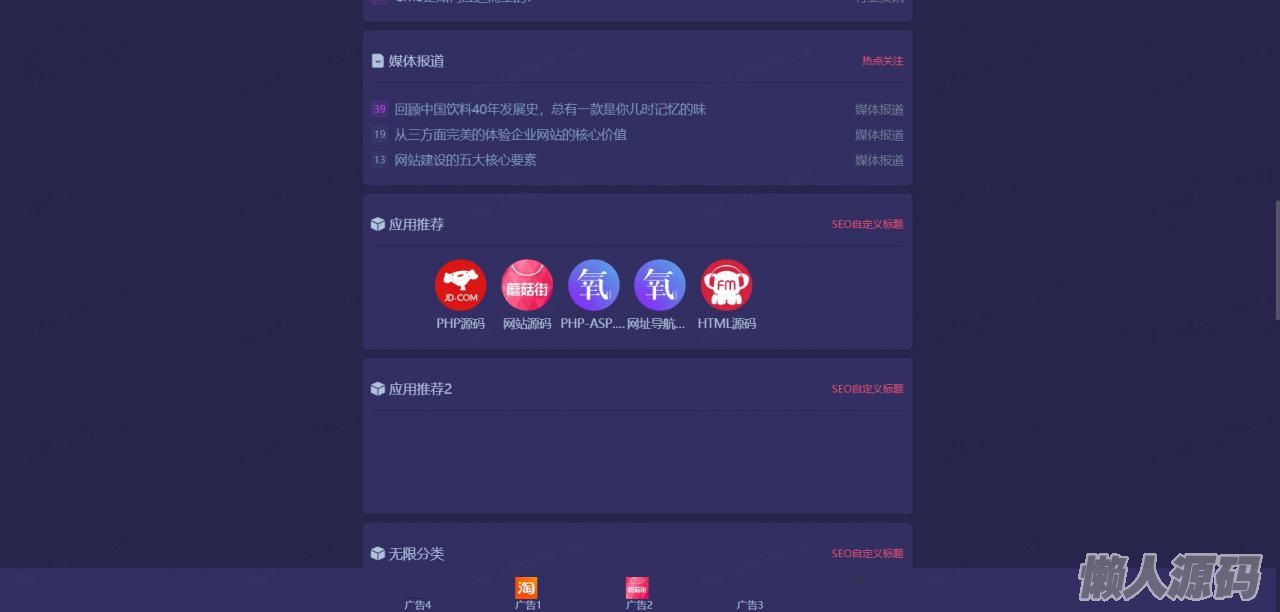Open 广告3 in the bottom bar
Image resolution: width=1280 pixels, height=612 pixels.
click(749, 604)
